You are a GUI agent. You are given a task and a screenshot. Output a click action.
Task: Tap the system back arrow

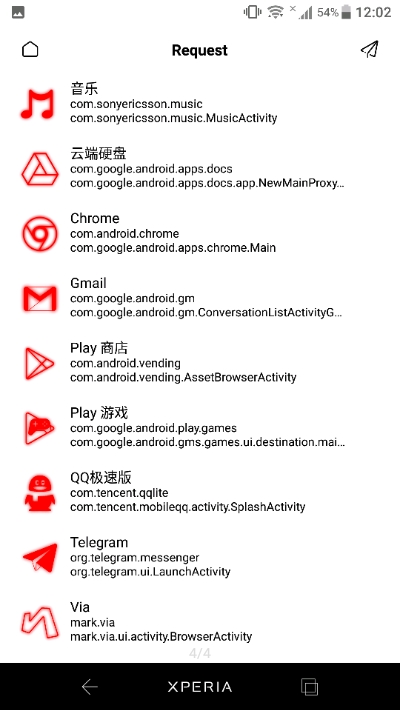click(89, 687)
